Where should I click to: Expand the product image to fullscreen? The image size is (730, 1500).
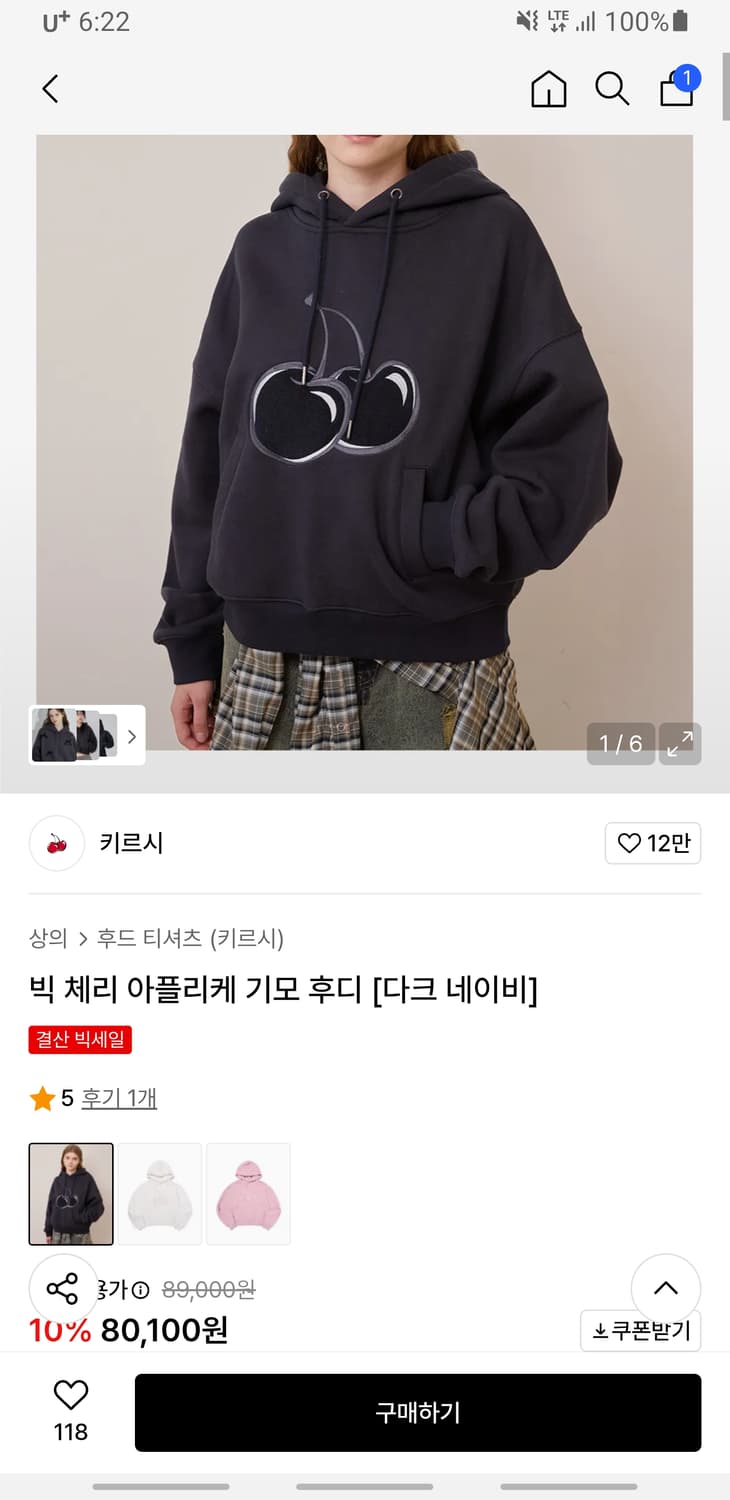(x=679, y=744)
